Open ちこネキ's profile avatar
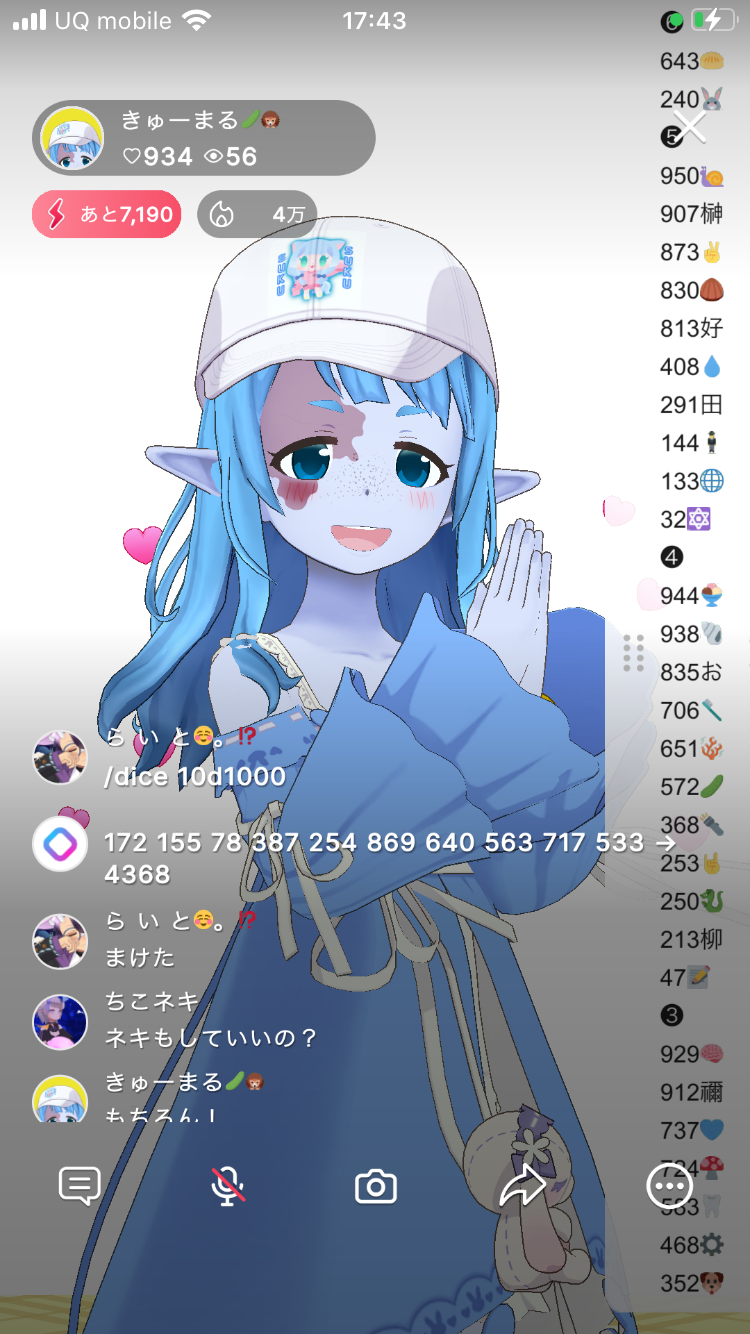This screenshot has height=1334, width=750. coord(61,1021)
